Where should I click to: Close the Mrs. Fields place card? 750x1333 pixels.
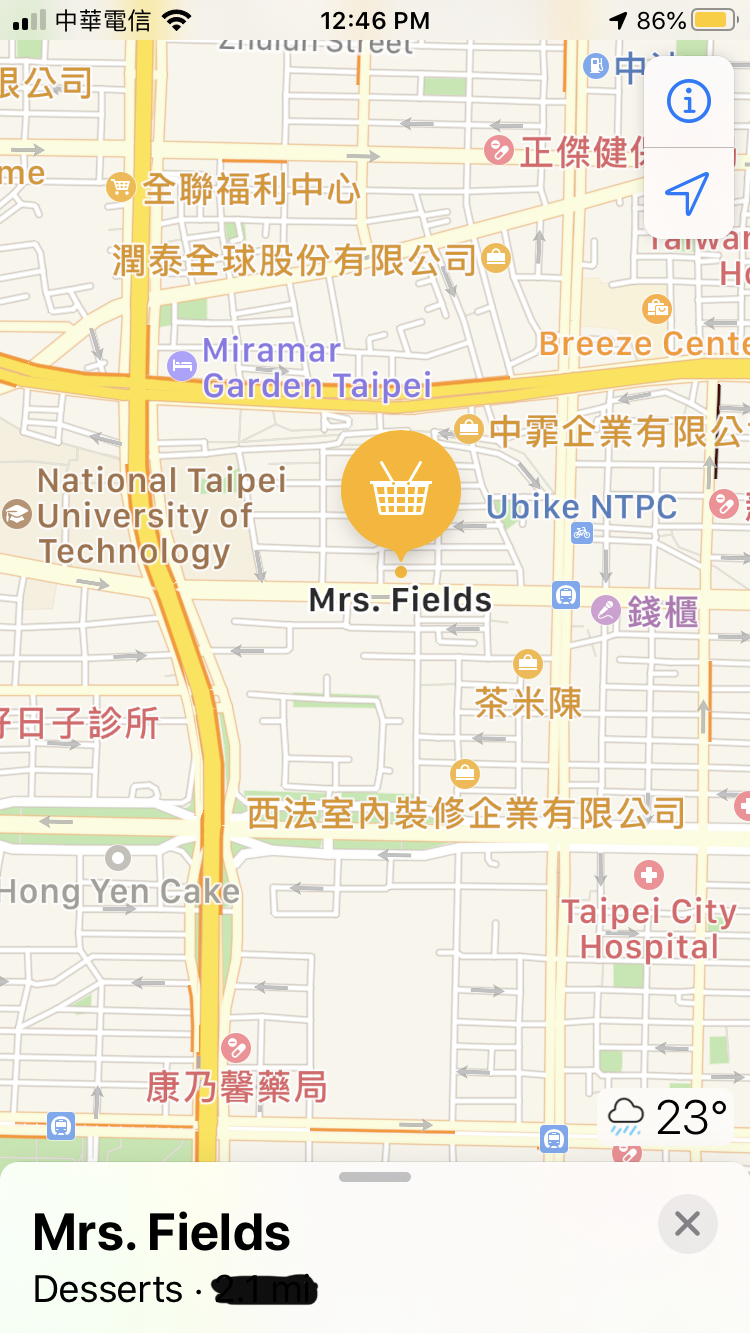[687, 1223]
